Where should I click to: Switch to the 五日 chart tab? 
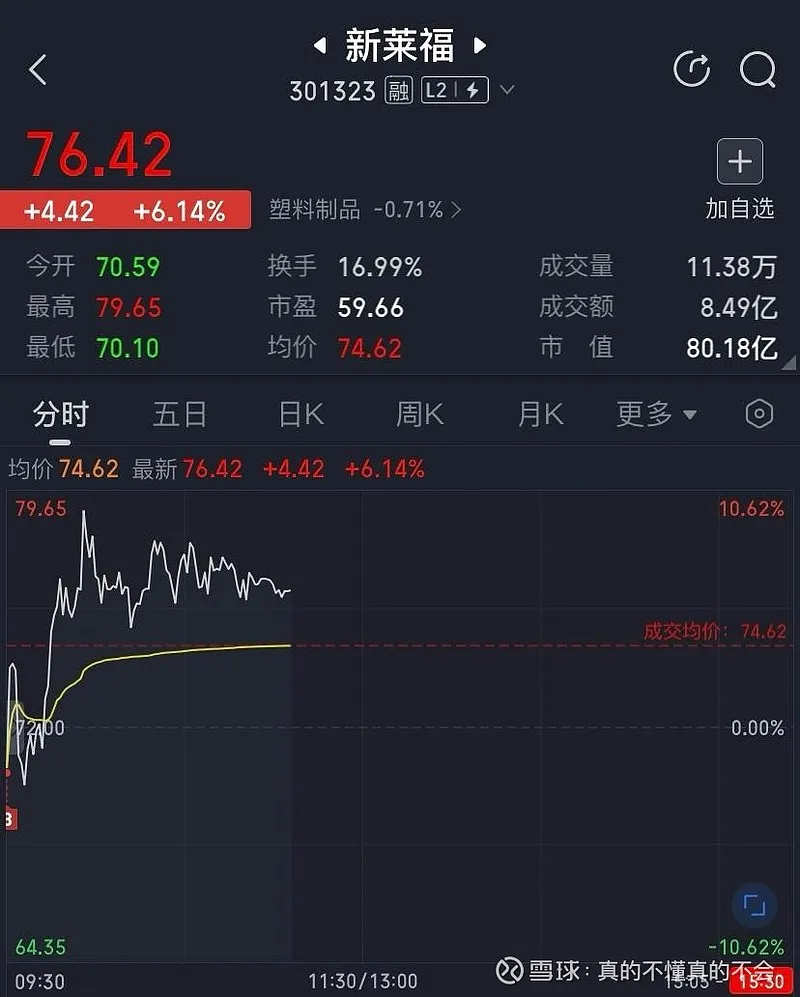[180, 414]
